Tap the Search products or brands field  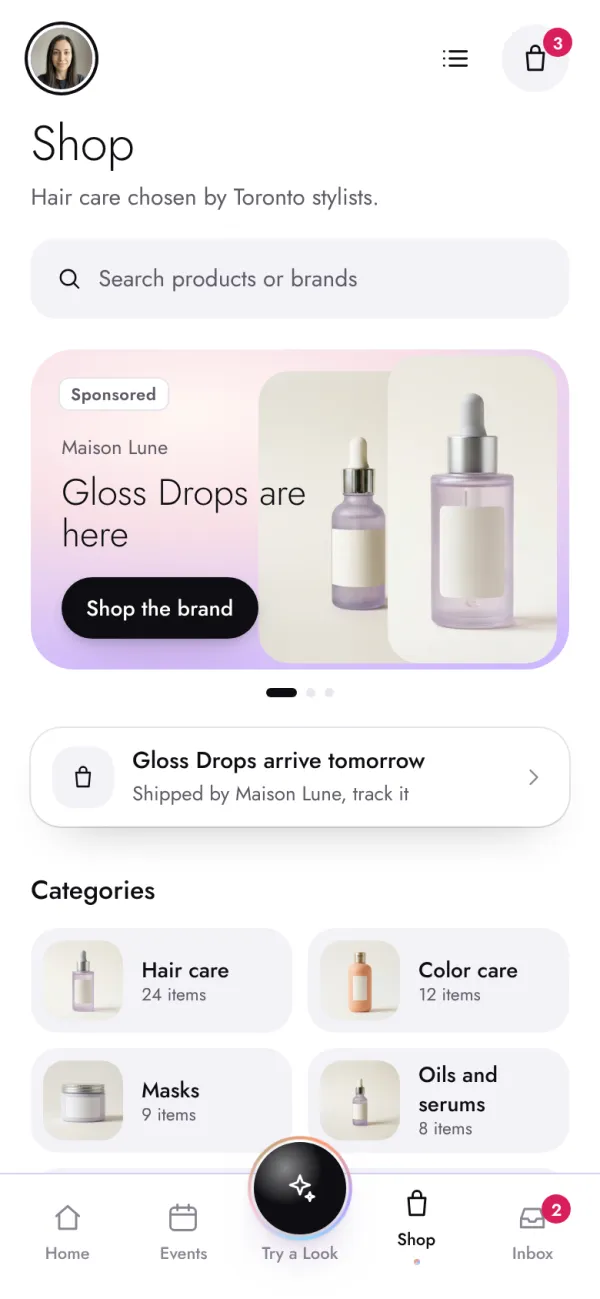pyautogui.click(x=300, y=279)
